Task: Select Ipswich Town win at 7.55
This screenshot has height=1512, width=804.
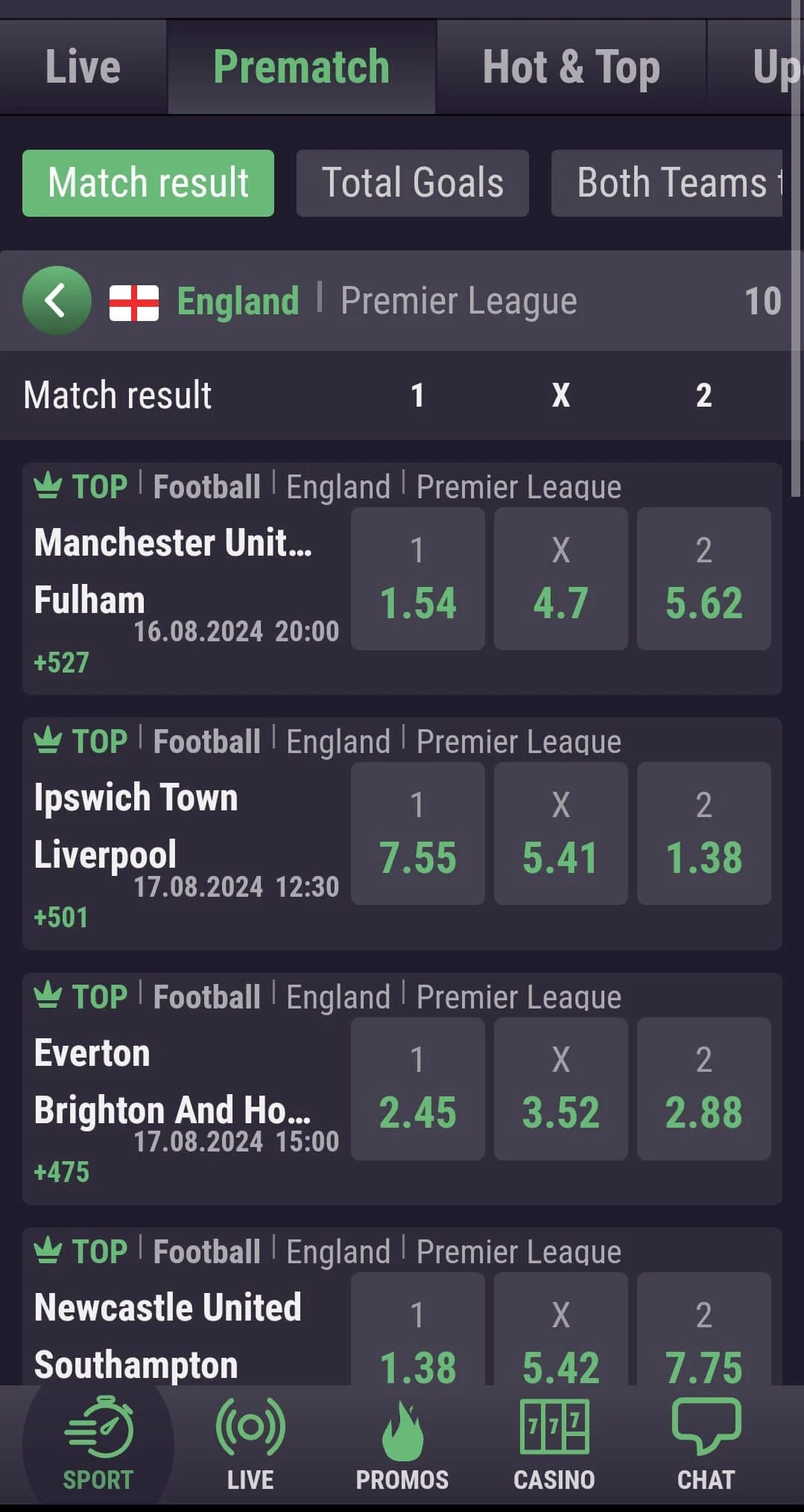Action: pos(418,833)
